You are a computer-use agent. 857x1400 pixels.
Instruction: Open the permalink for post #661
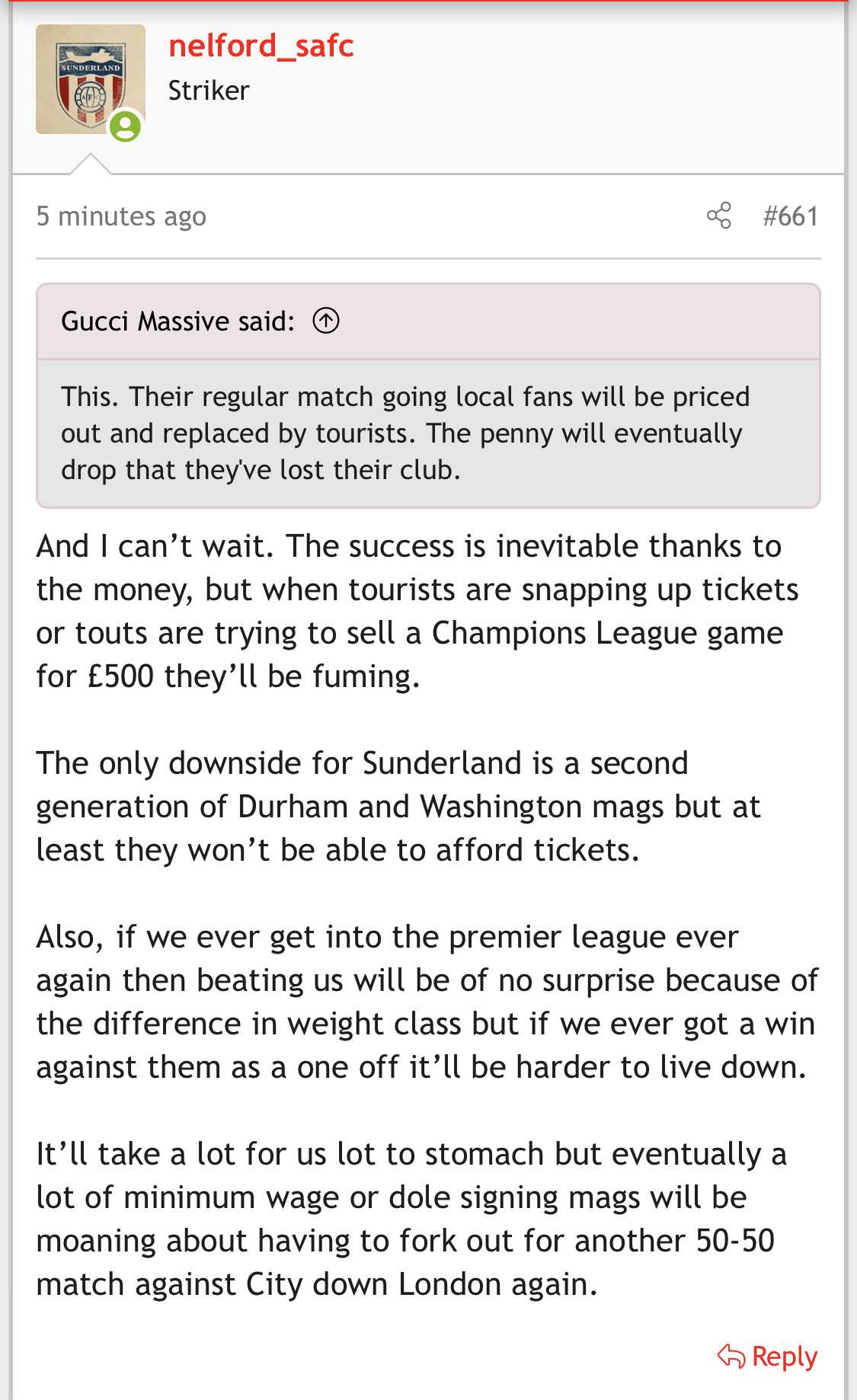tap(790, 216)
